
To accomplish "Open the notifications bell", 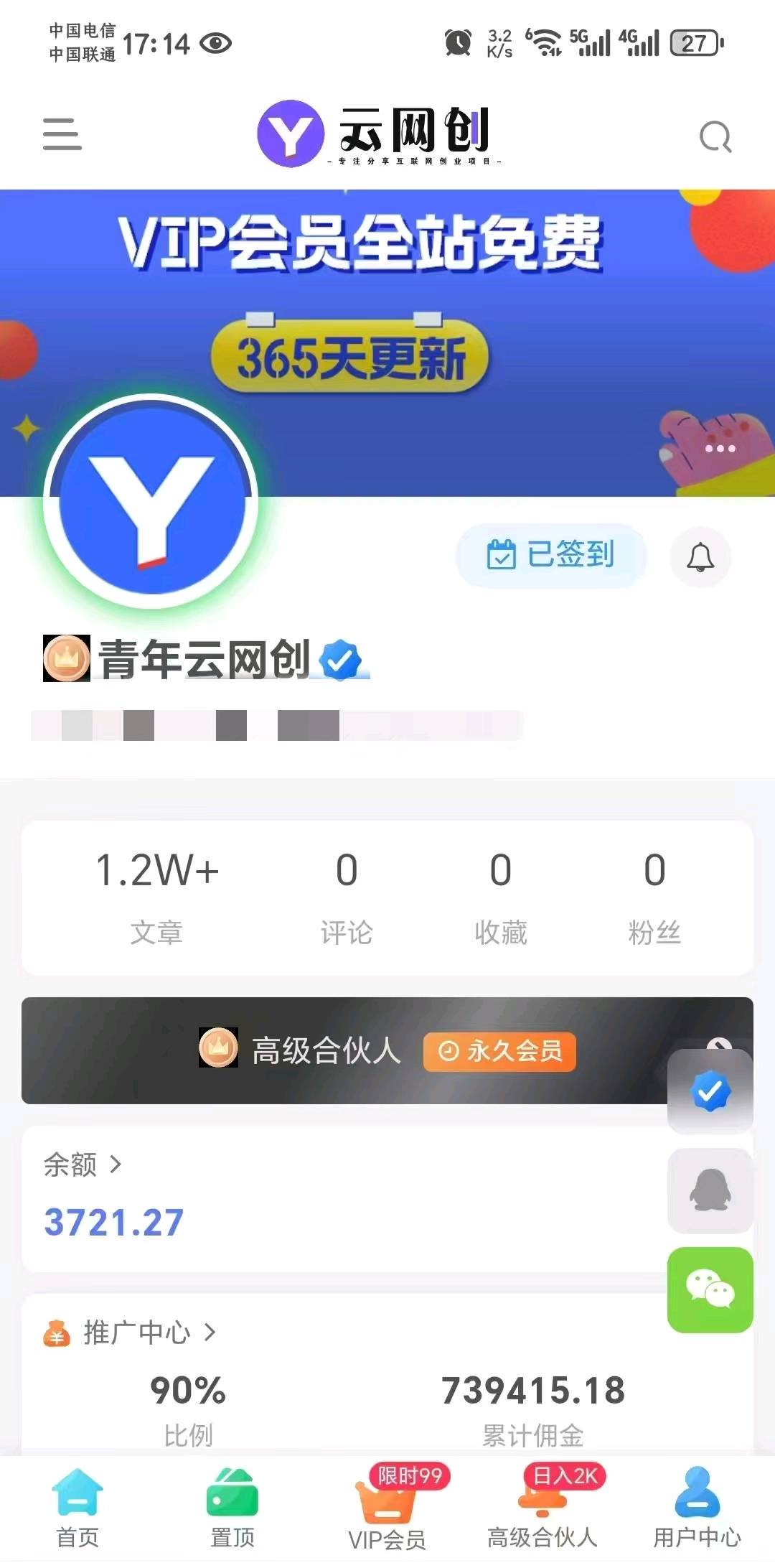I will [x=700, y=558].
